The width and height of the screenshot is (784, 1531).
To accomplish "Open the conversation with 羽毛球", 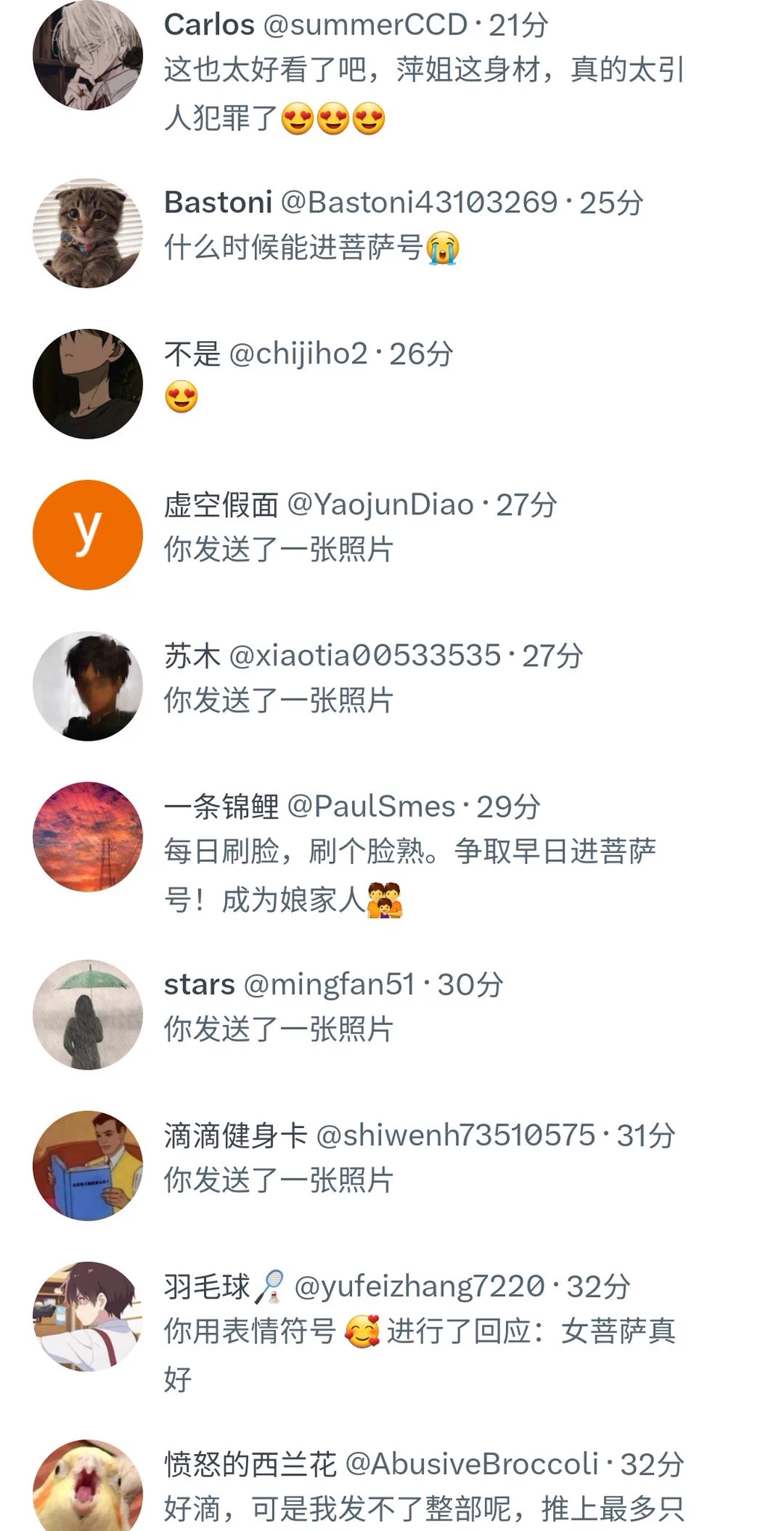I will 419,1331.
